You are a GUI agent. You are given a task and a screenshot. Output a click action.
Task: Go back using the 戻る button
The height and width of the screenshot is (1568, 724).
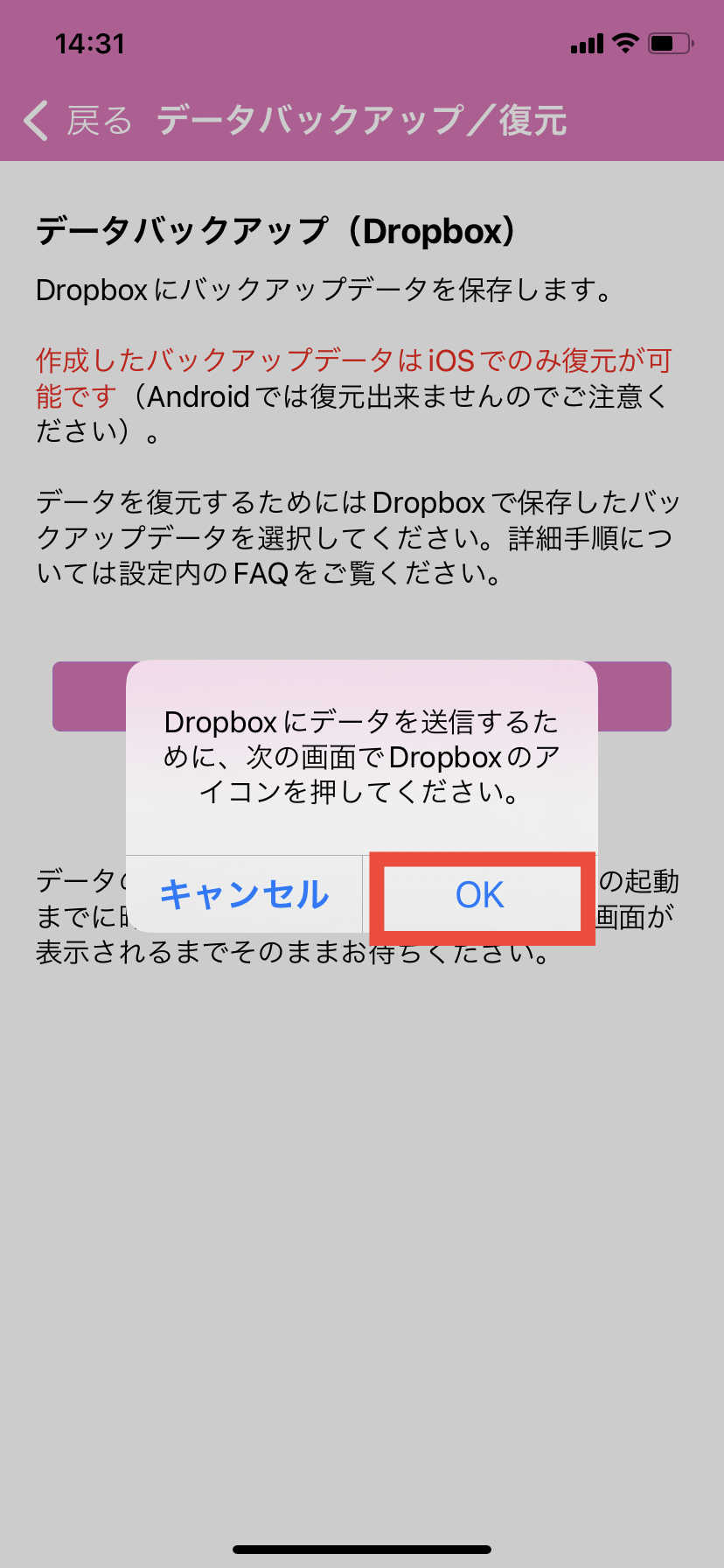click(x=79, y=121)
